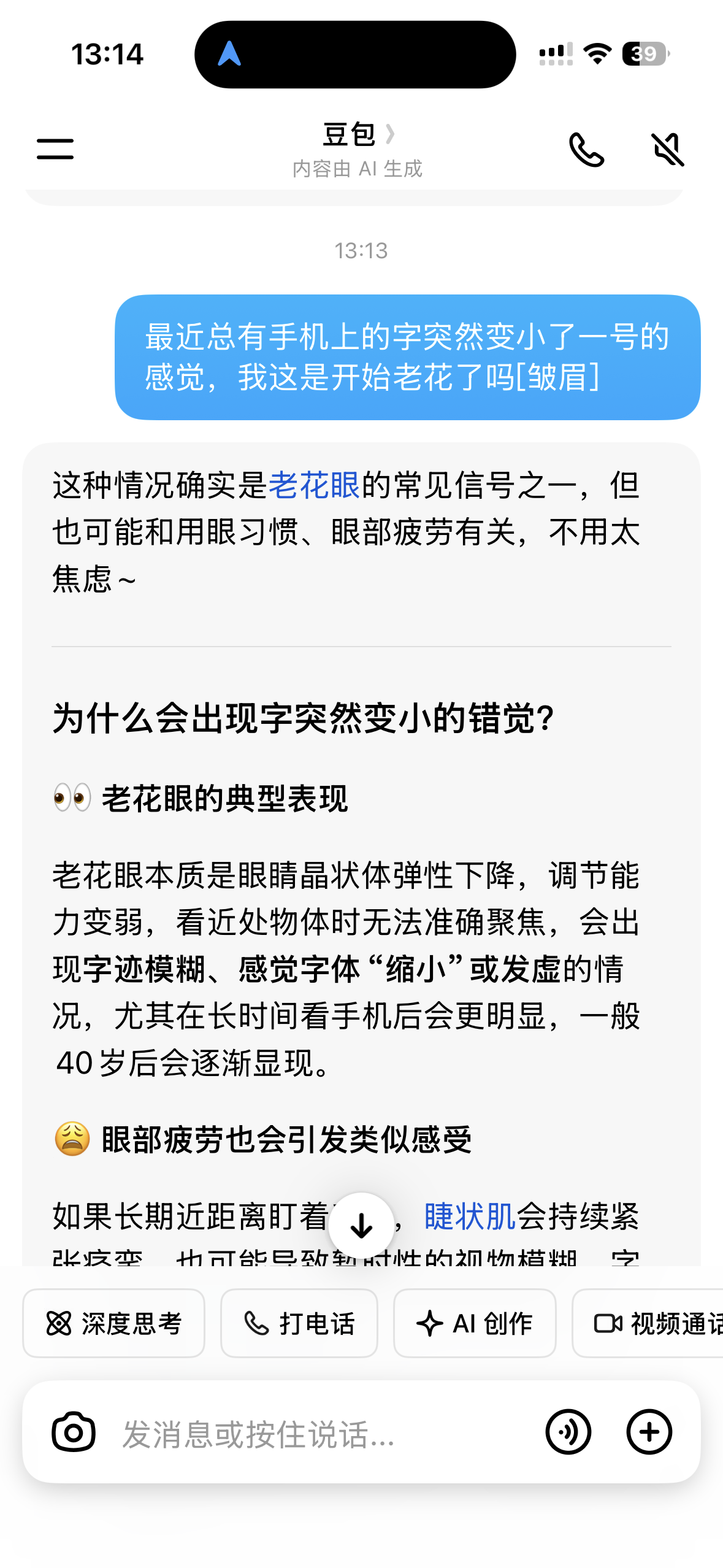Open the camera in the input bar
The height and width of the screenshot is (1568, 723).
point(74,1432)
